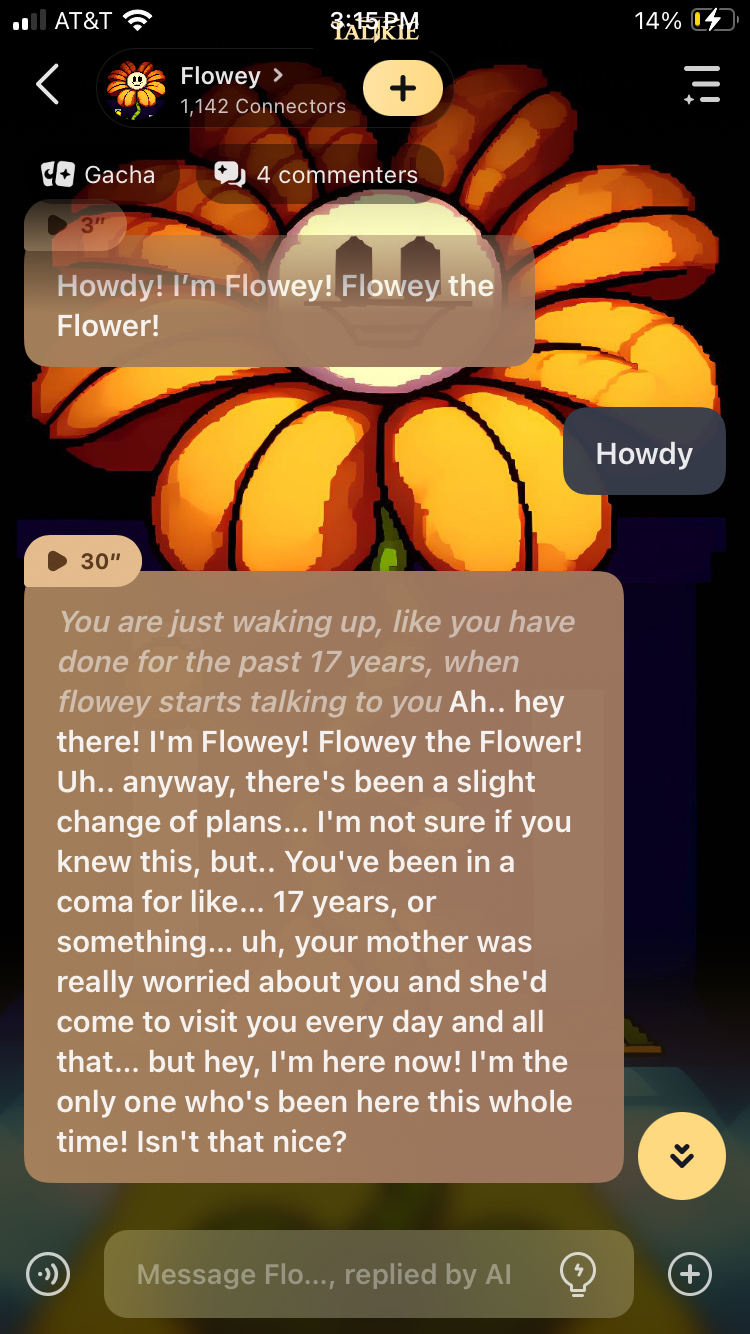
Task: Start voice mode beside the message field
Action: point(47,1274)
